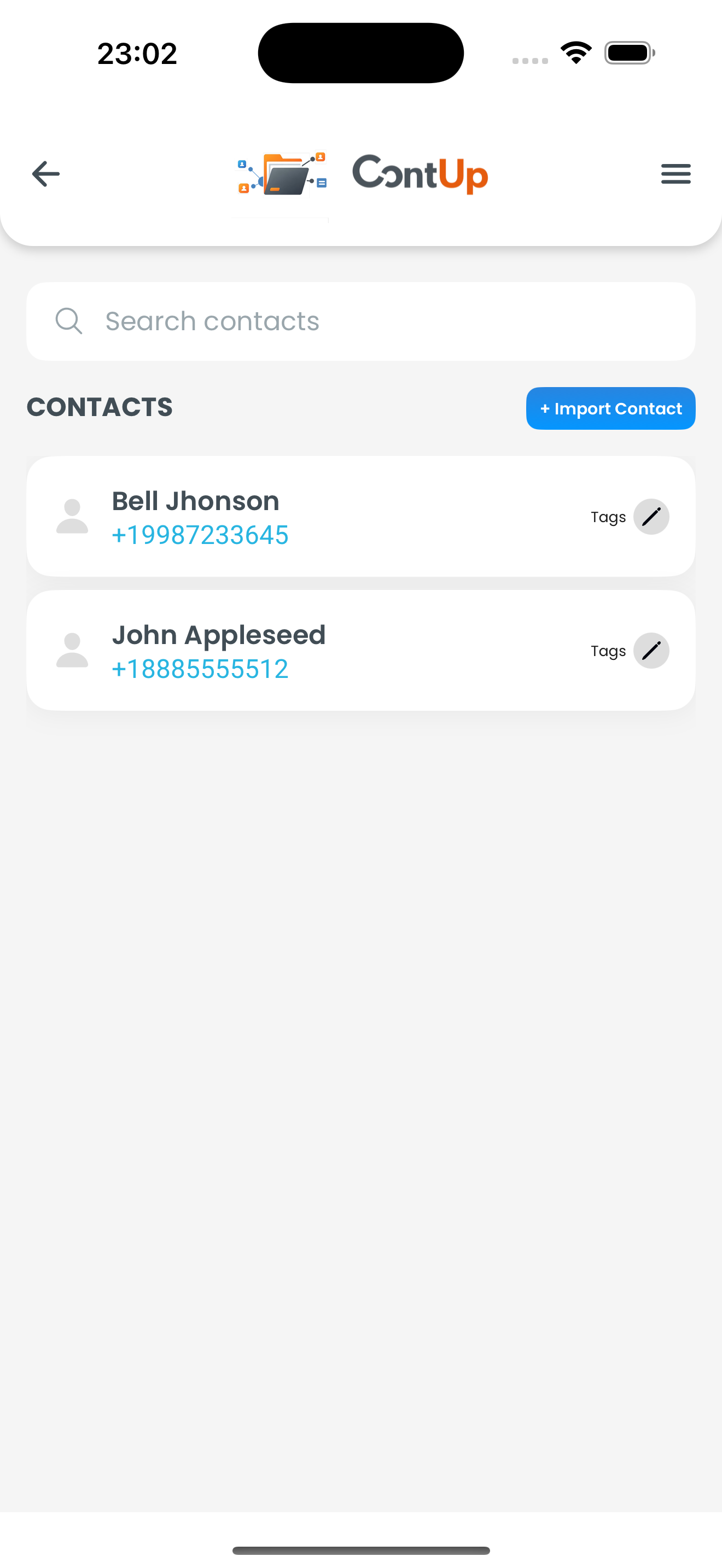Click the Wi-Fi indicator in the status bar
The width and height of the screenshot is (722, 1568).
pyautogui.click(x=575, y=52)
